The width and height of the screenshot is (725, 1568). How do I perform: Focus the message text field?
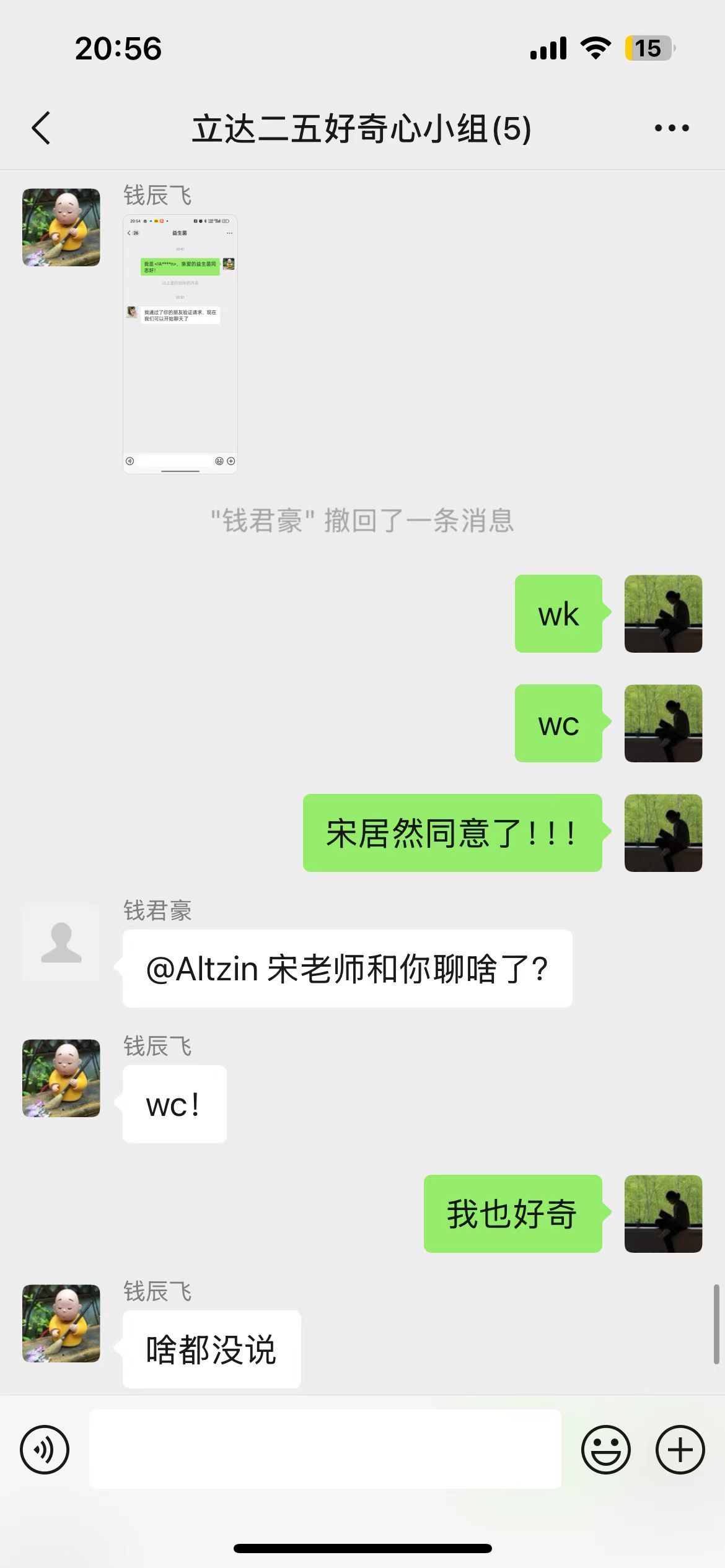325,1449
